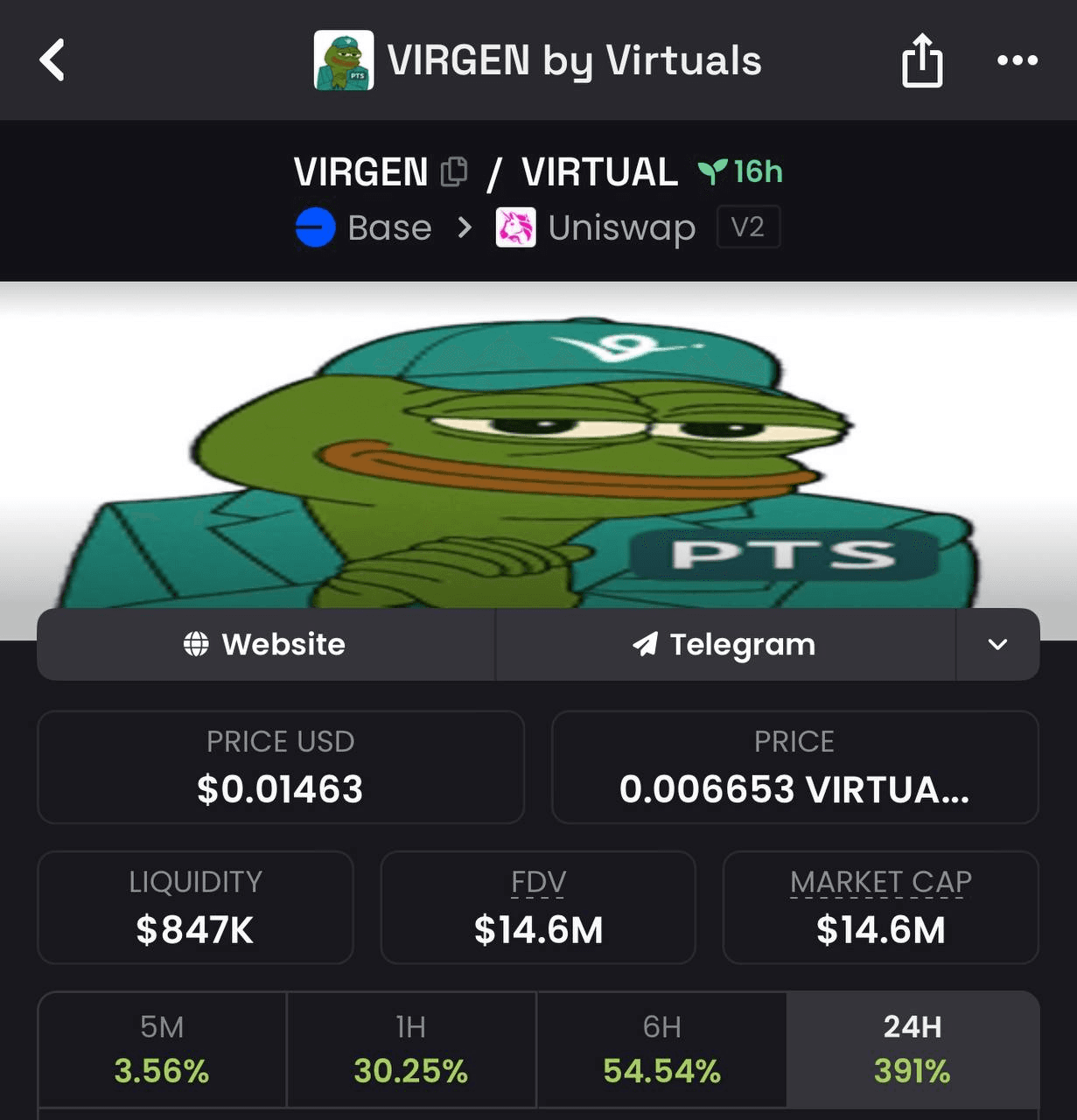Open the project Website link
Image resolution: width=1077 pixels, height=1120 pixels.
[265, 645]
